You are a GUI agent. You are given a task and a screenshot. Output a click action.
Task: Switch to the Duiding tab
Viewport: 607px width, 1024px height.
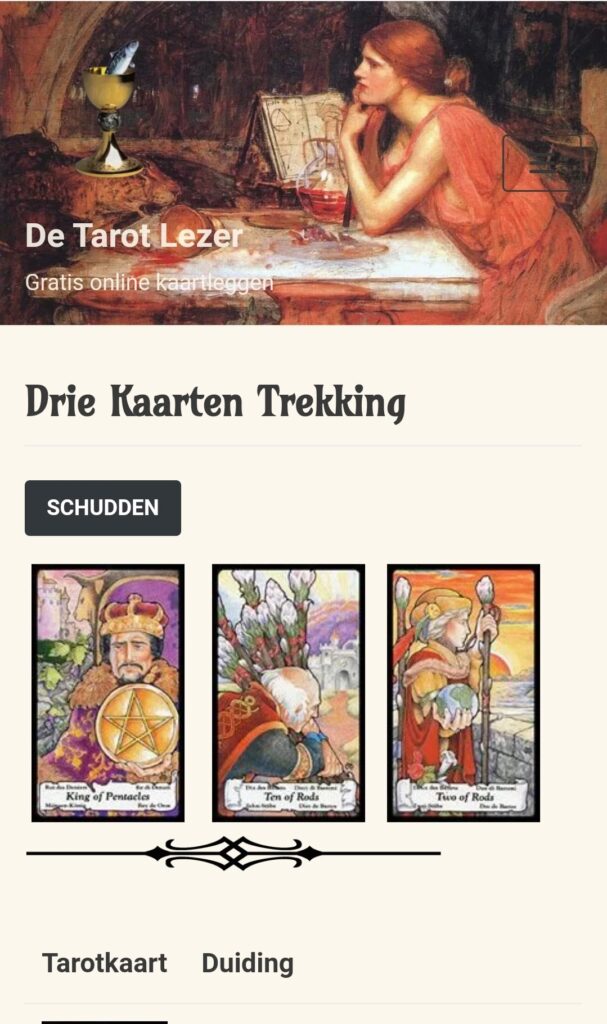247,964
